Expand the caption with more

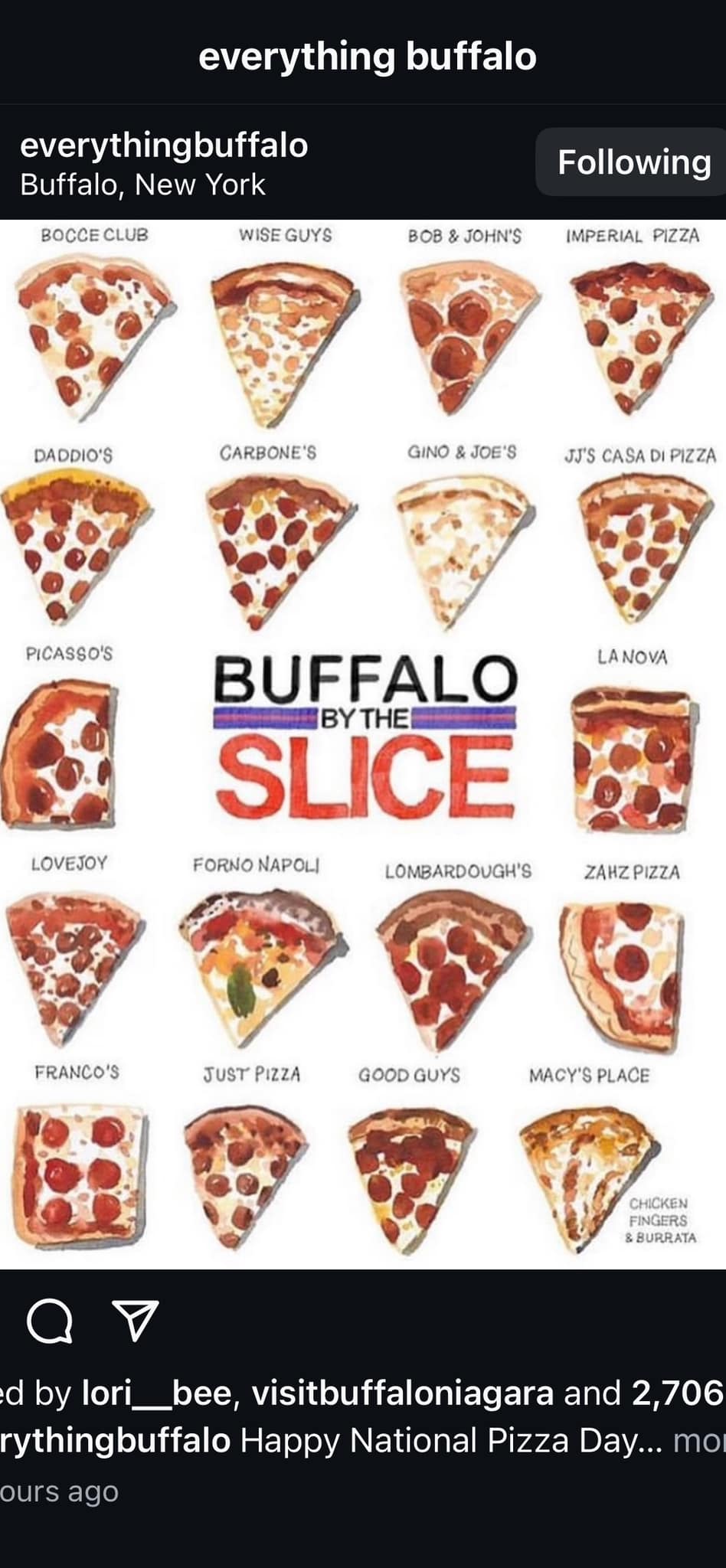click(698, 1440)
